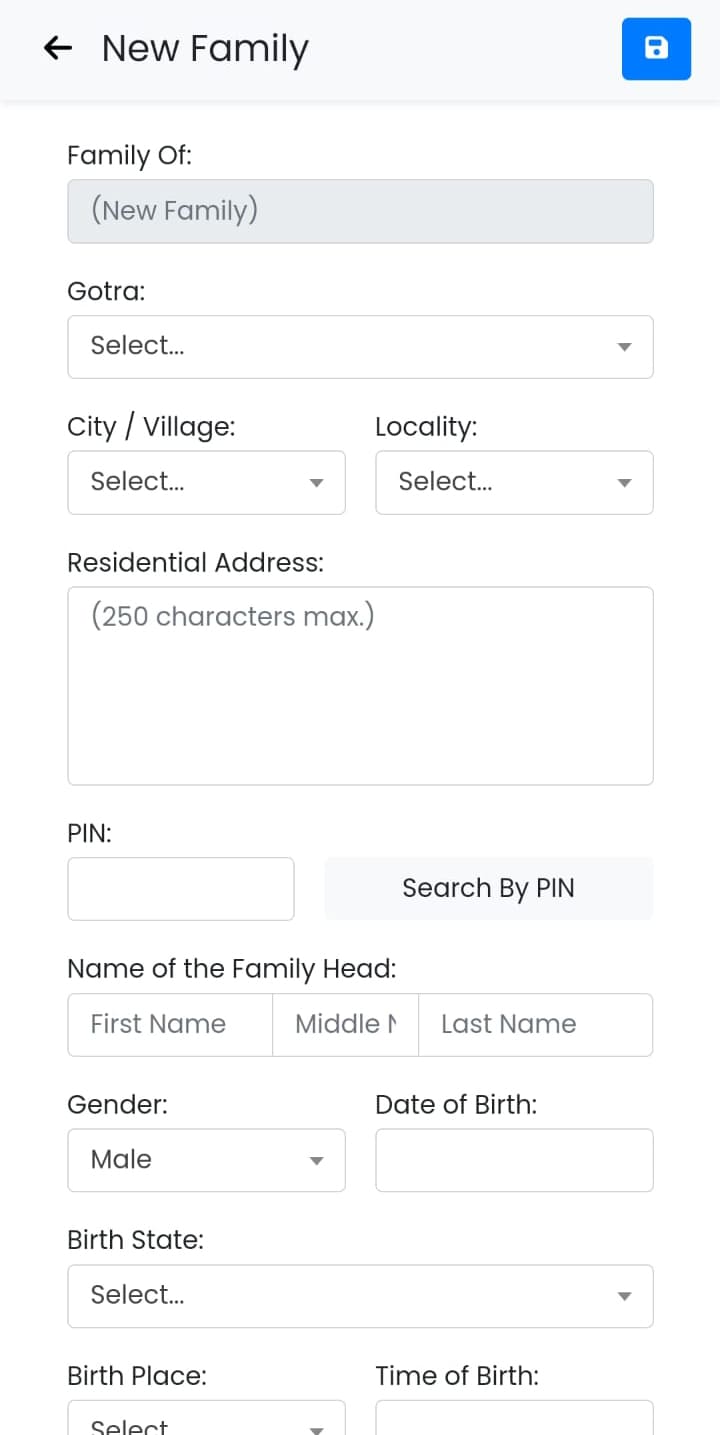Viewport: 720px width, 1435px height.
Task: Expand the City / Village selector
Action: (206, 482)
